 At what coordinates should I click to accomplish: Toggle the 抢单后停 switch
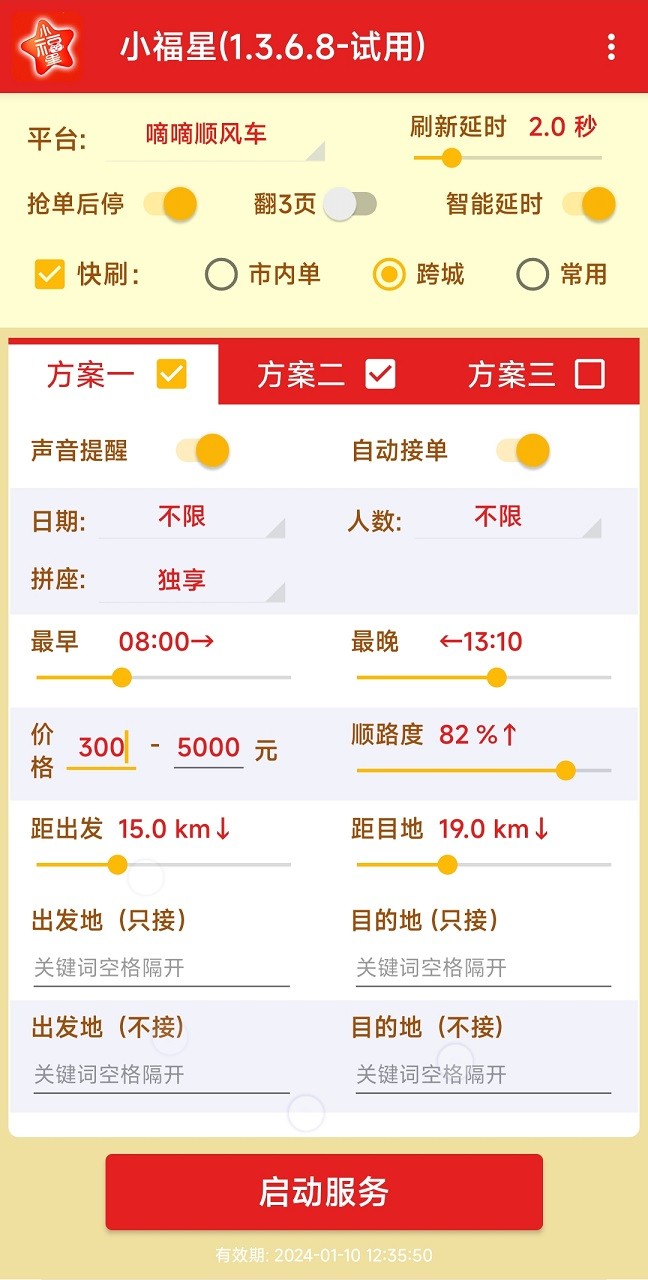[x=170, y=204]
